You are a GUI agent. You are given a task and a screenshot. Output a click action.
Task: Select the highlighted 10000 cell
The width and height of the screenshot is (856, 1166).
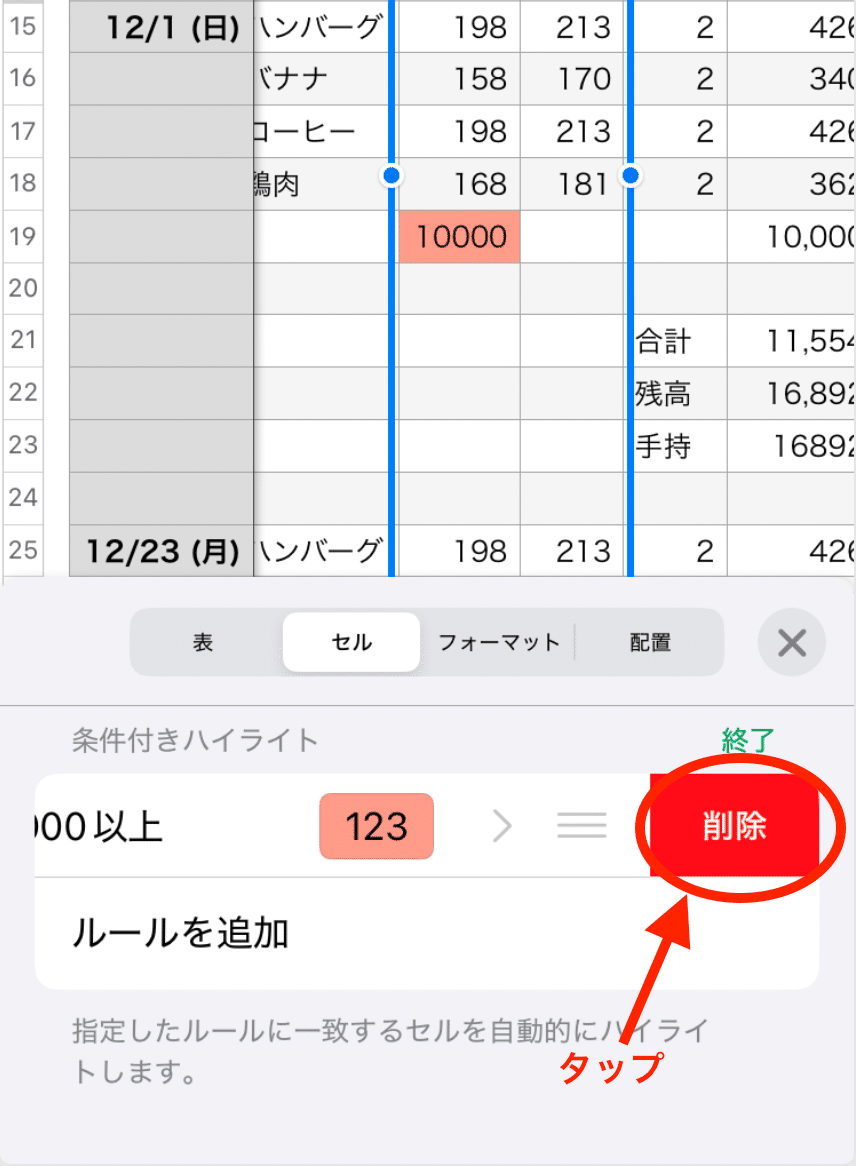460,237
